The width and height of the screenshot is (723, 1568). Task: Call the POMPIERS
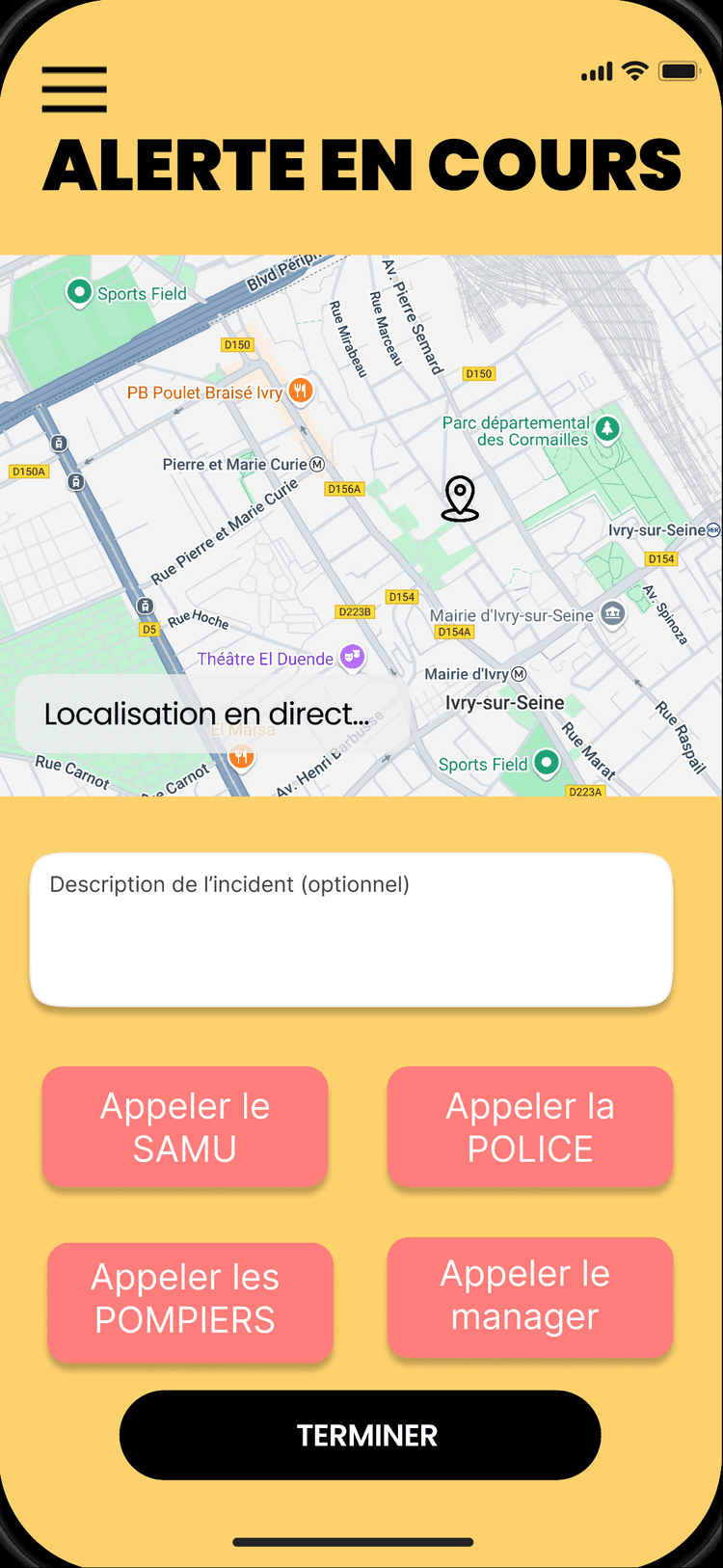pyautogui.click(x=190, y=1302)
